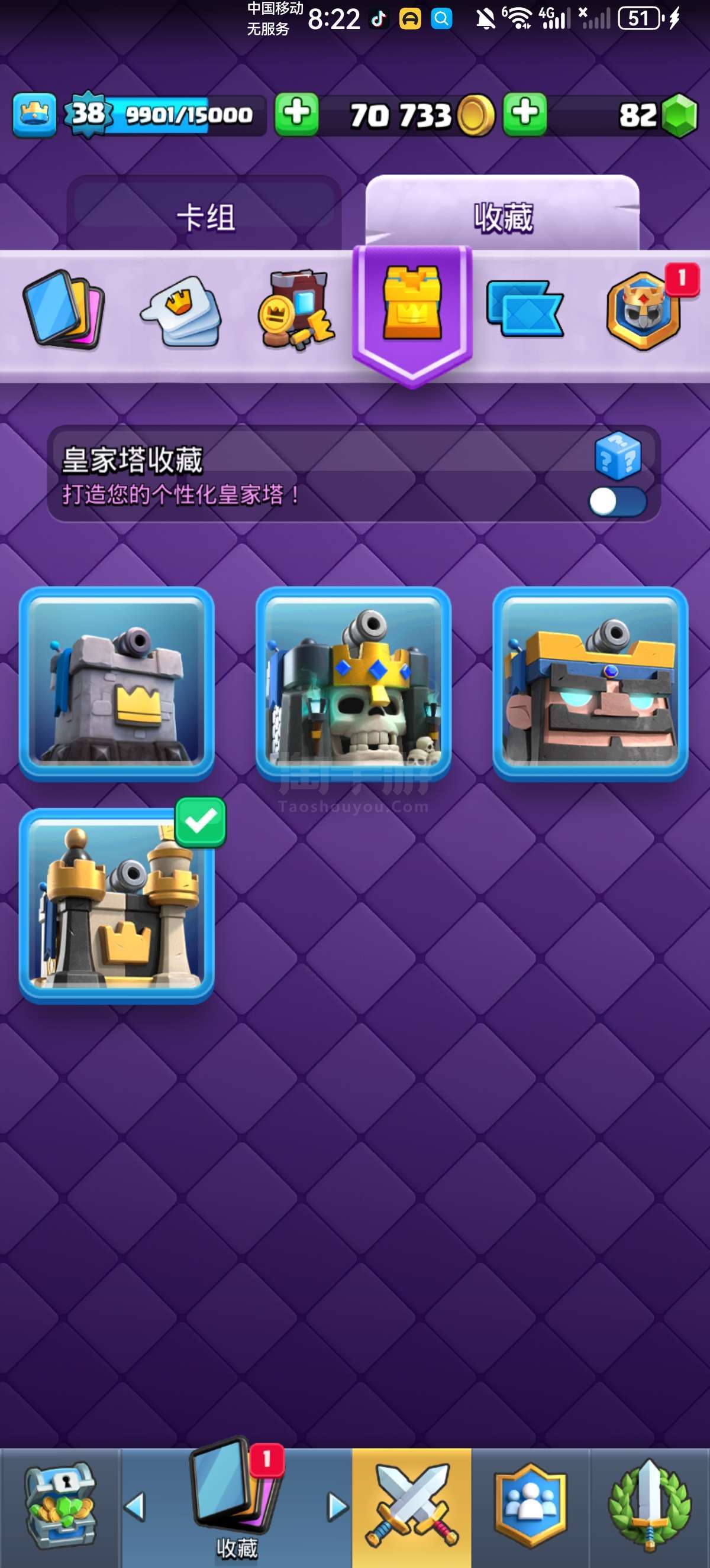Tap the right arrow beside 收藏
The image size is (710, 1568).
point(337,1507)
